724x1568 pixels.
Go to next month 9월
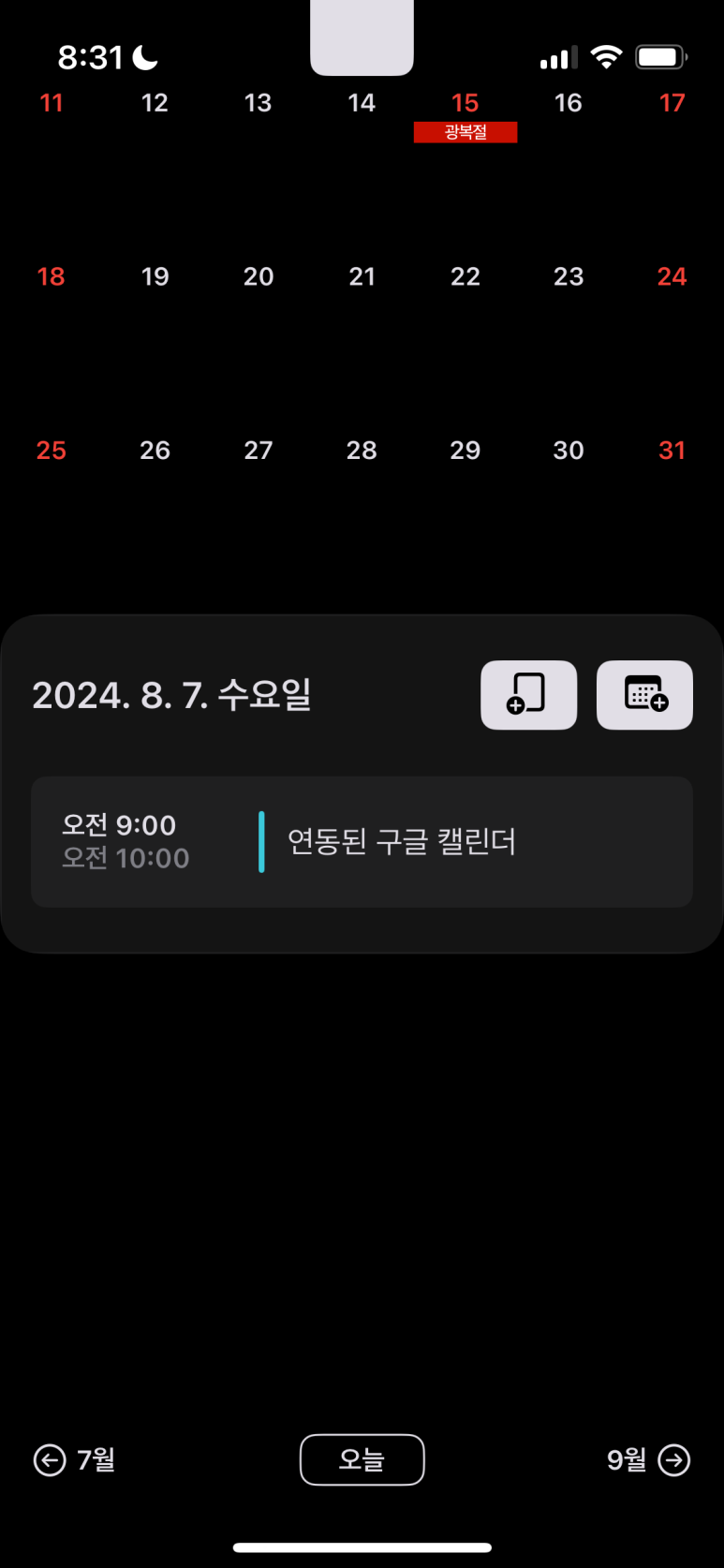[648, 1459]
